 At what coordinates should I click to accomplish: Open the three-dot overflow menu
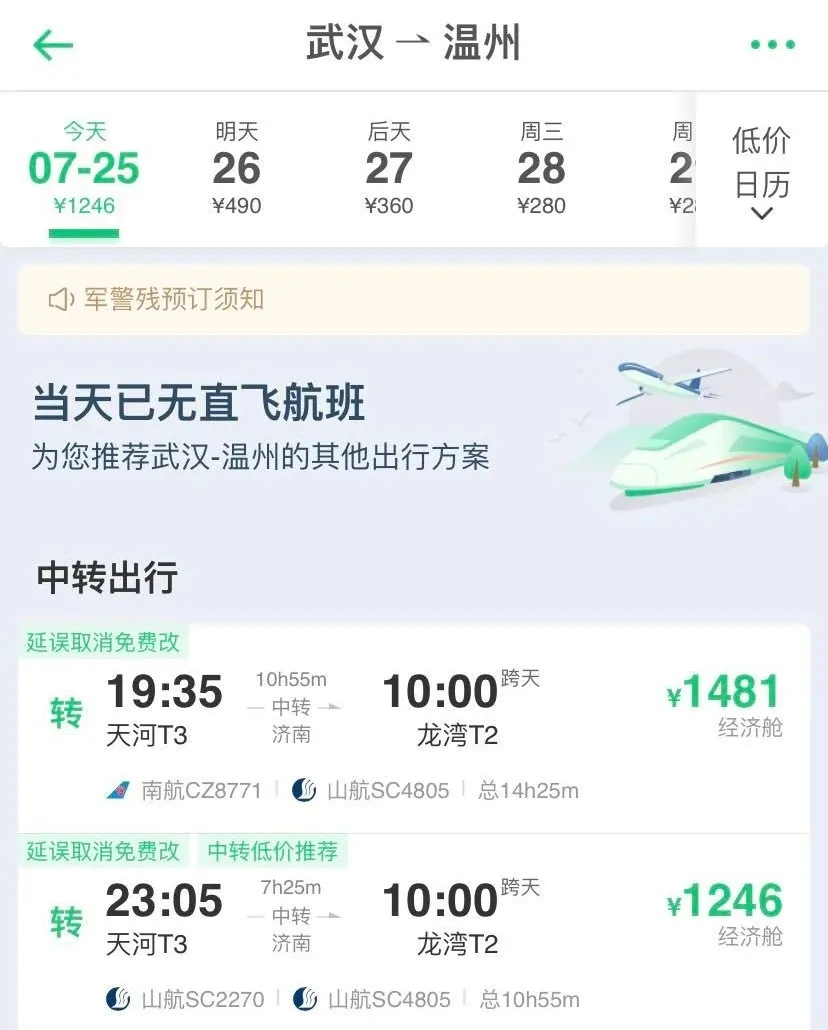[772, 45]
